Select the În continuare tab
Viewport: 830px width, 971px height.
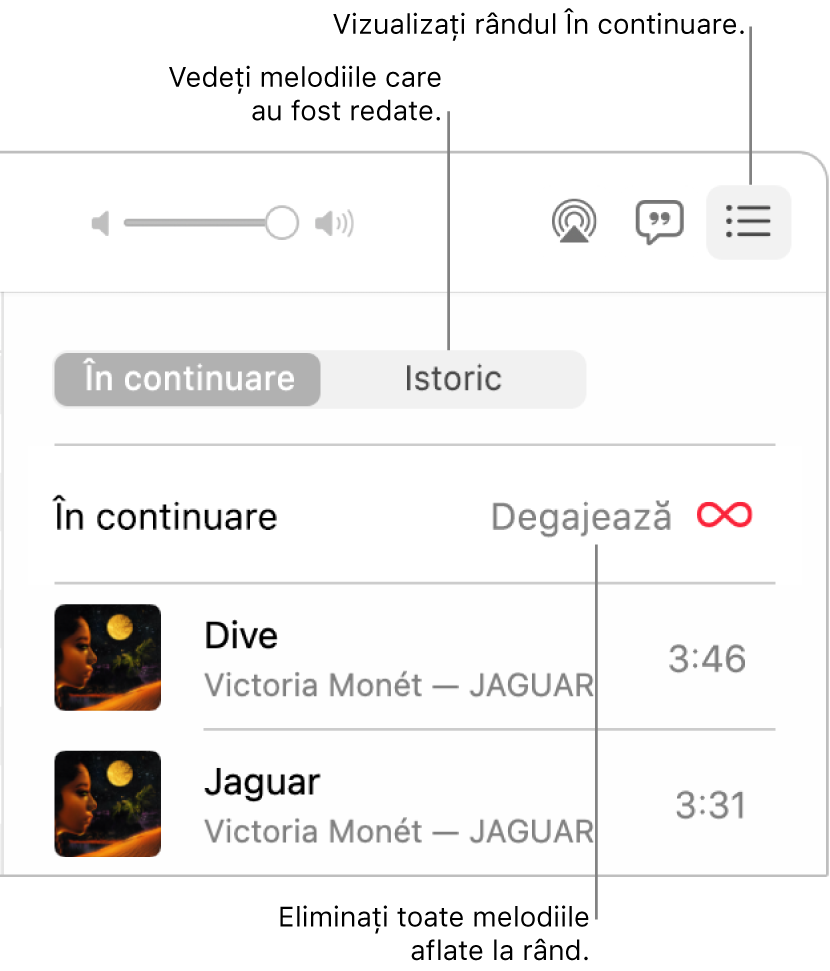(186, 379)
